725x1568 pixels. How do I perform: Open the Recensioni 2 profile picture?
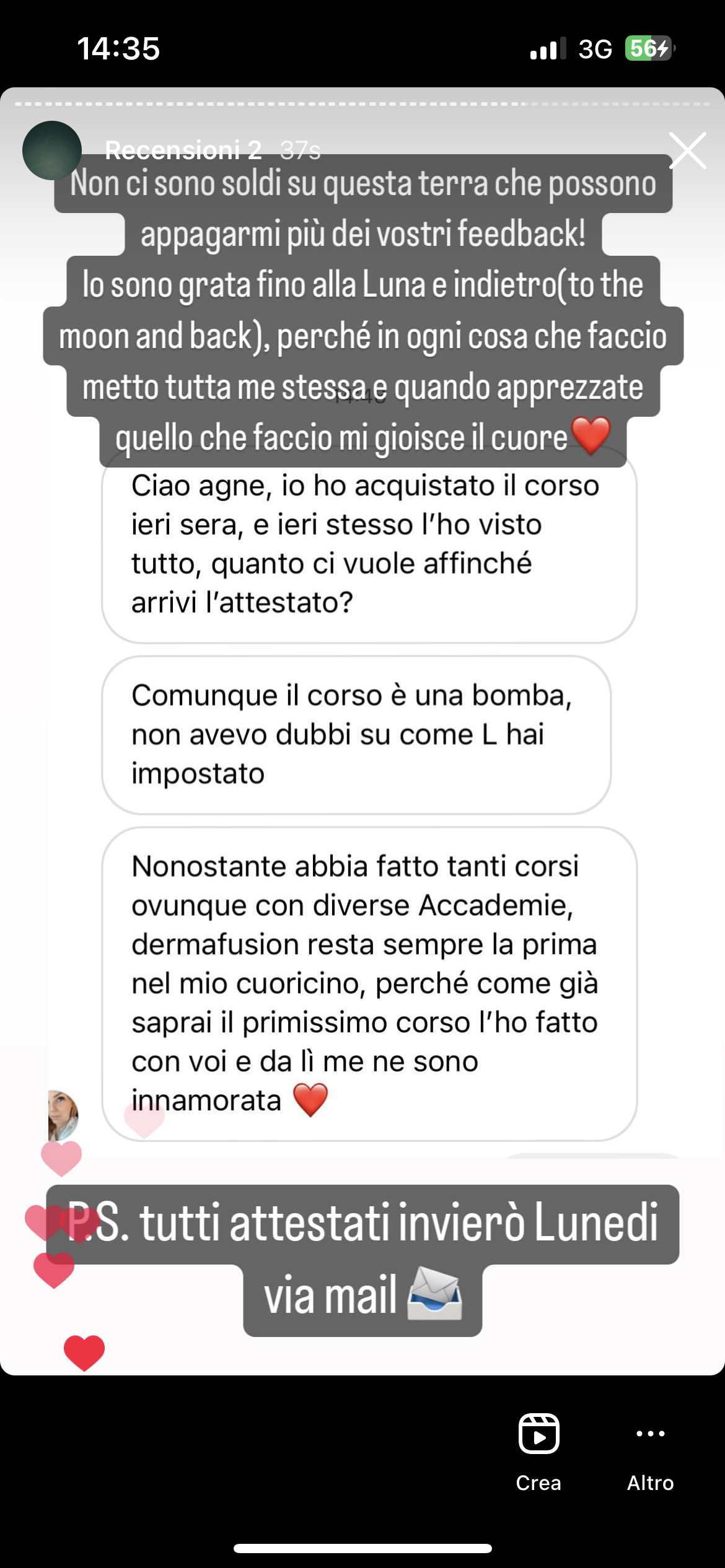[52, 150]
